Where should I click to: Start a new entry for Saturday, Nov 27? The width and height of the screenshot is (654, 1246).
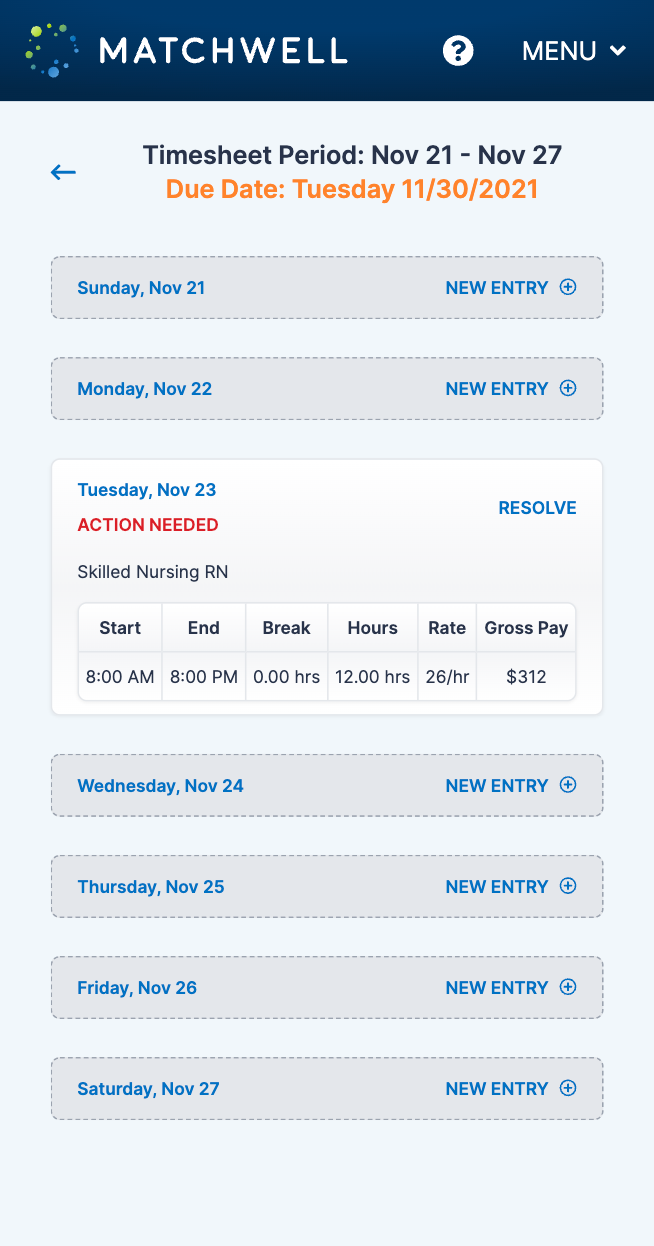coord(511,1089)
